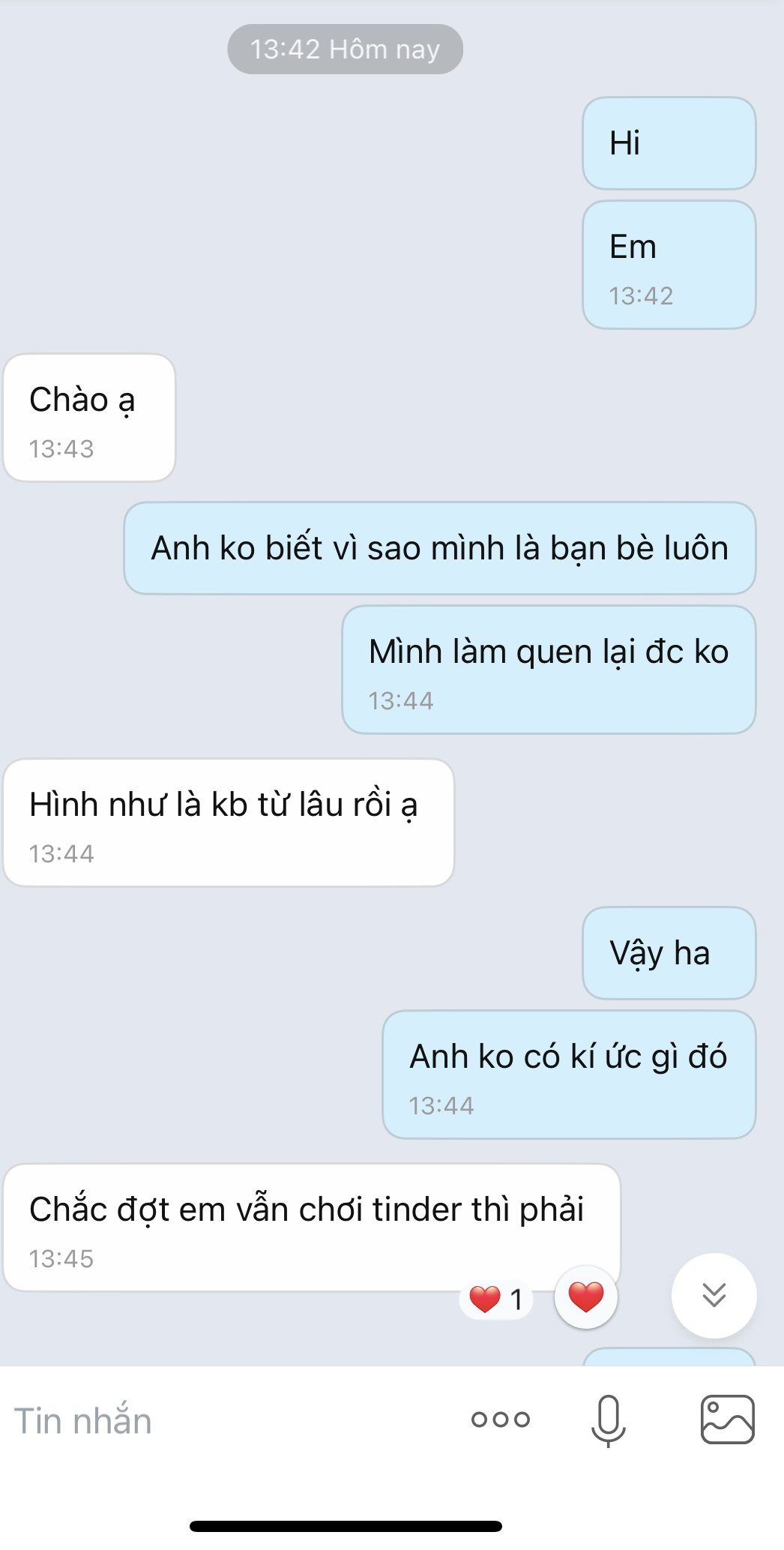784x1550 pixels.
Task: Tap the message input field "Tin nhắn"
Action: click(225, 1420)
